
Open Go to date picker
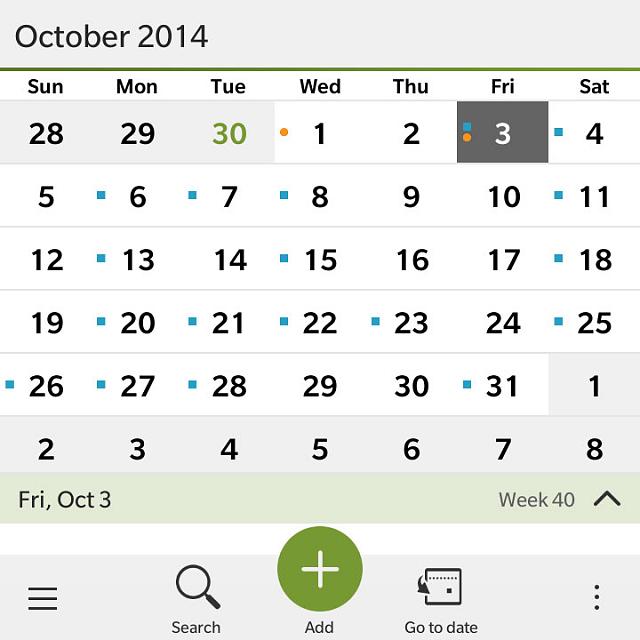coord(441,597)
